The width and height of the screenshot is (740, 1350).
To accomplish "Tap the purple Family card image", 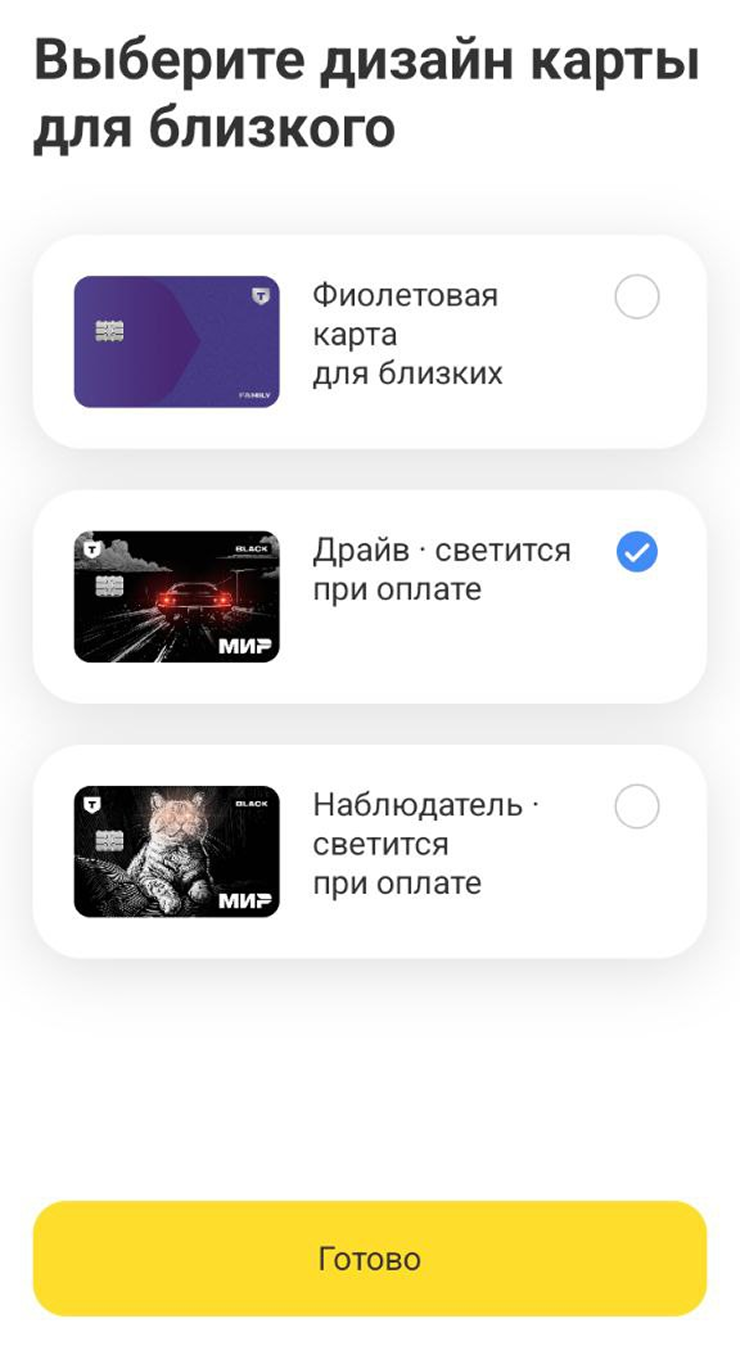I will click(177, 342).
